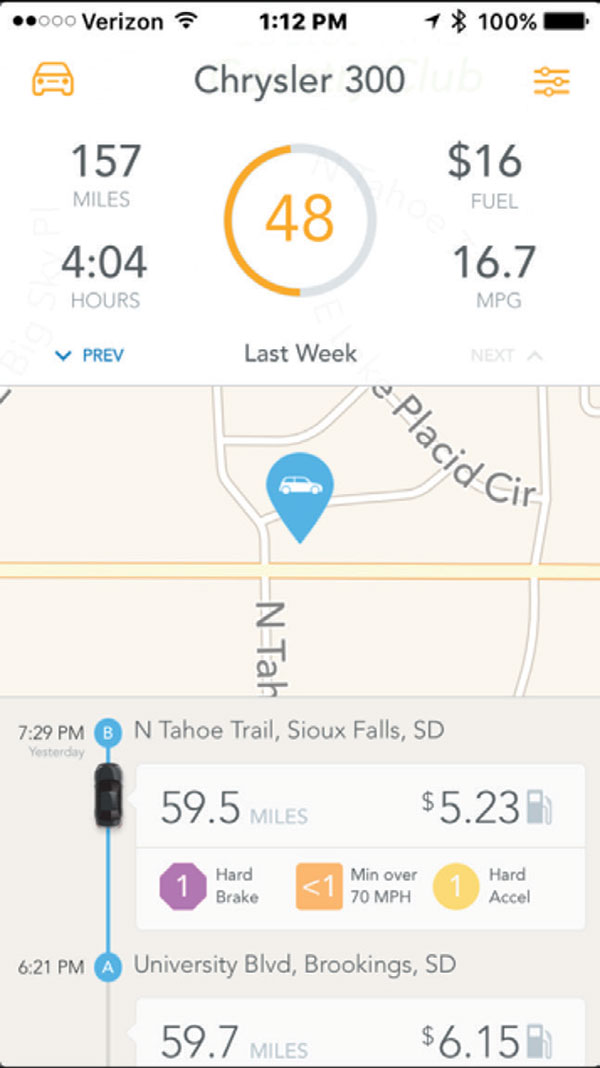The image size is (600, 1068).
Task: Open the car icon in the header
Action: (53, 79)
